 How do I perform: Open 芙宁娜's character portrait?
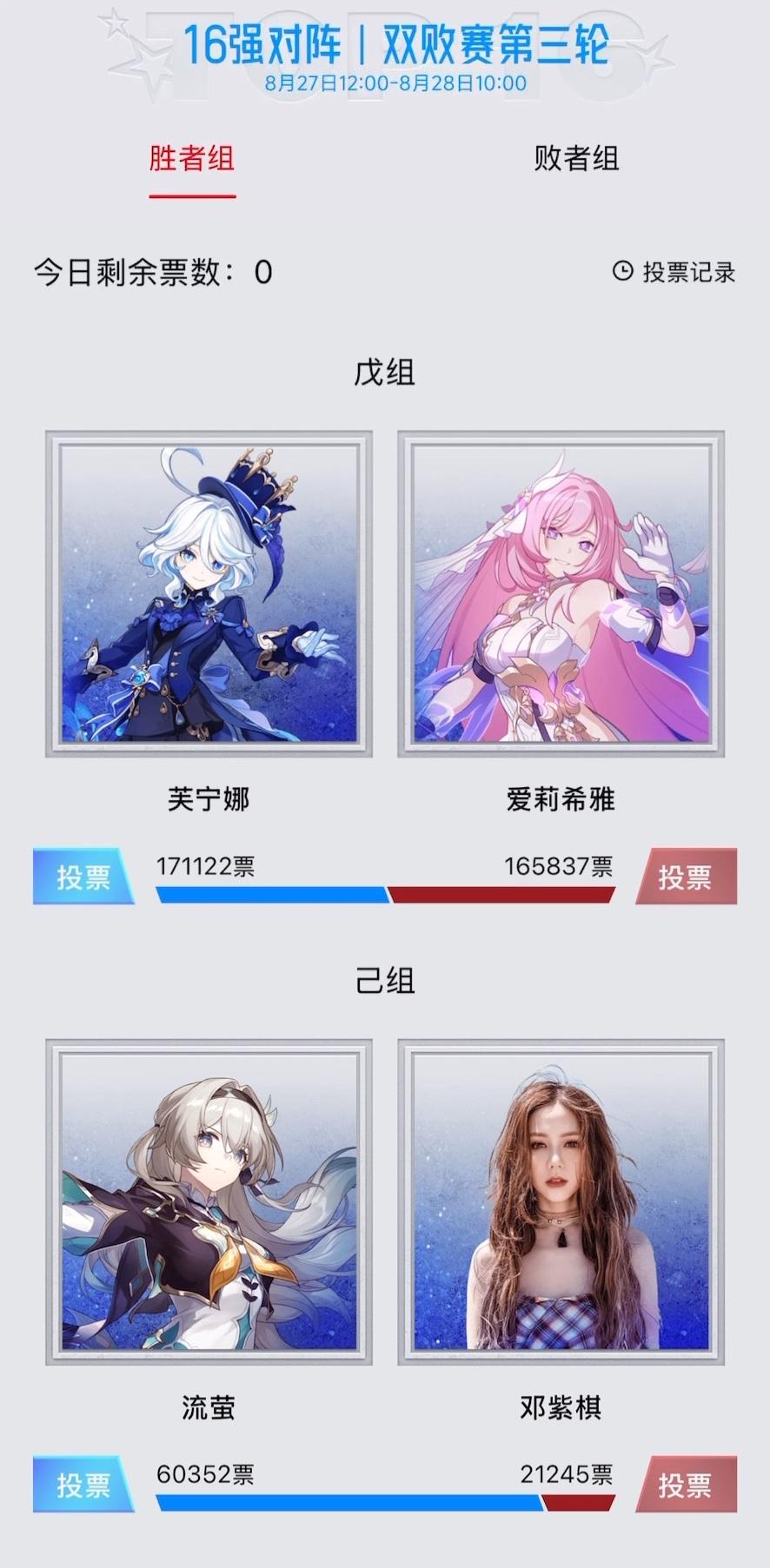pos(209,593)
